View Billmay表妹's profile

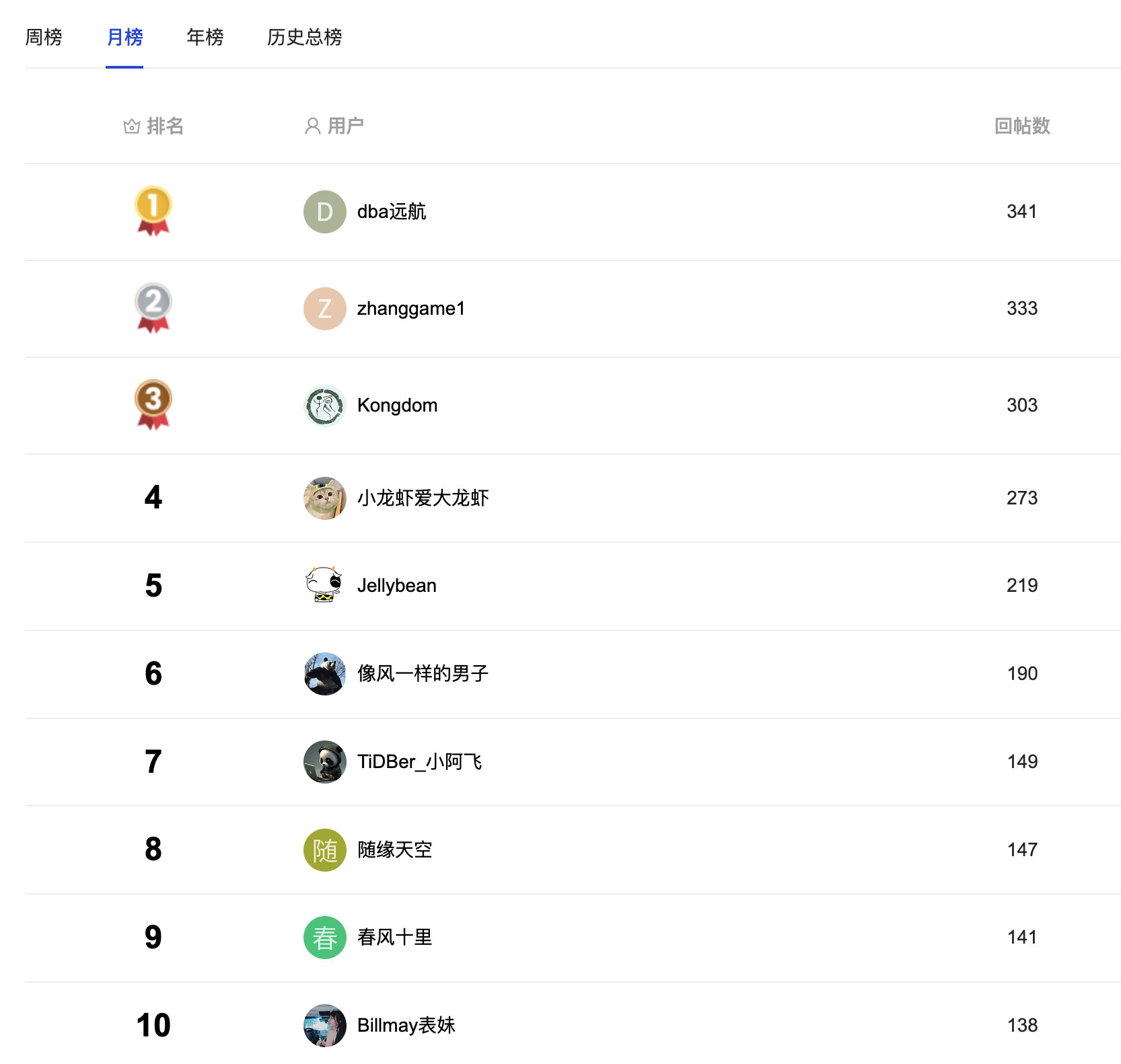click(x=406, y=1026)
